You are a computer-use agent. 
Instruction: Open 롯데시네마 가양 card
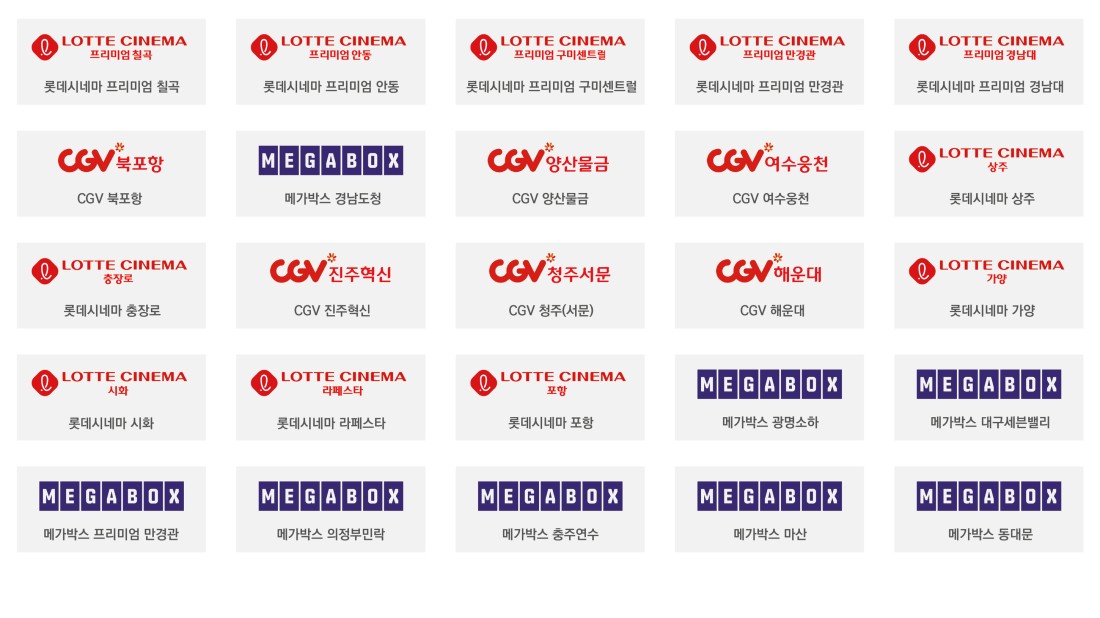989,286
